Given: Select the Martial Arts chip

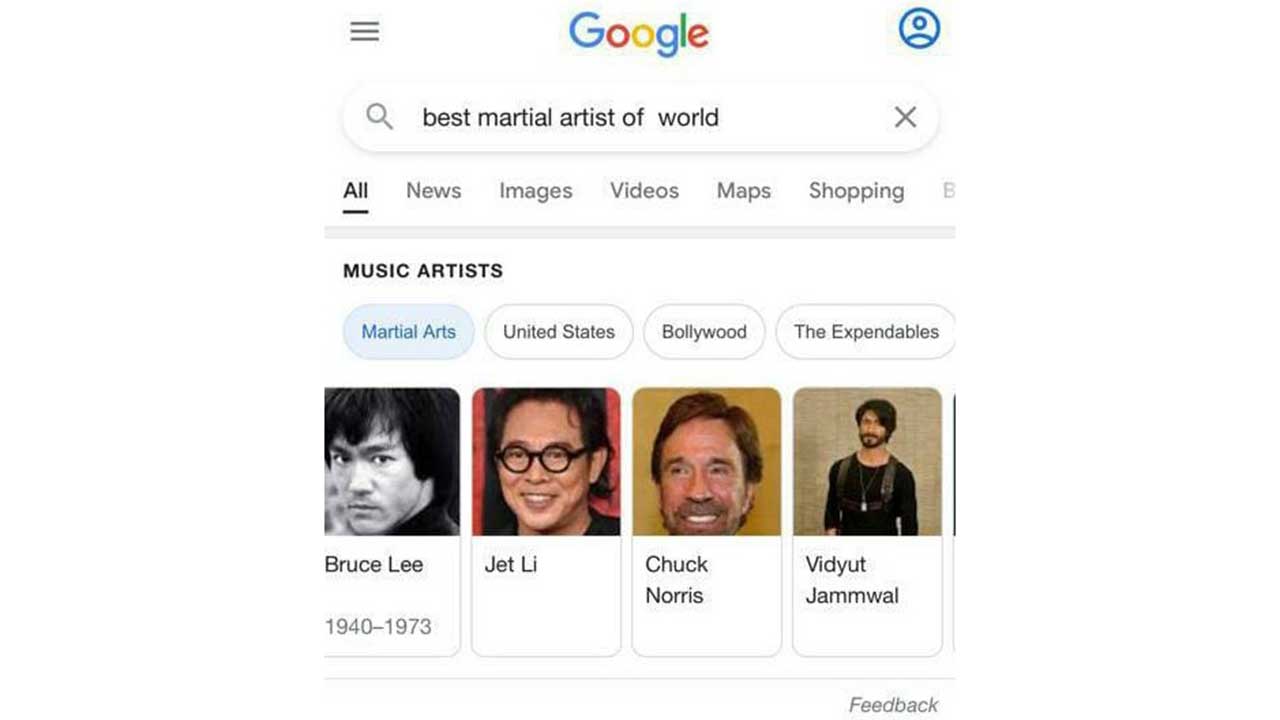Looking at the screenshot, I should tap(408, 332).
